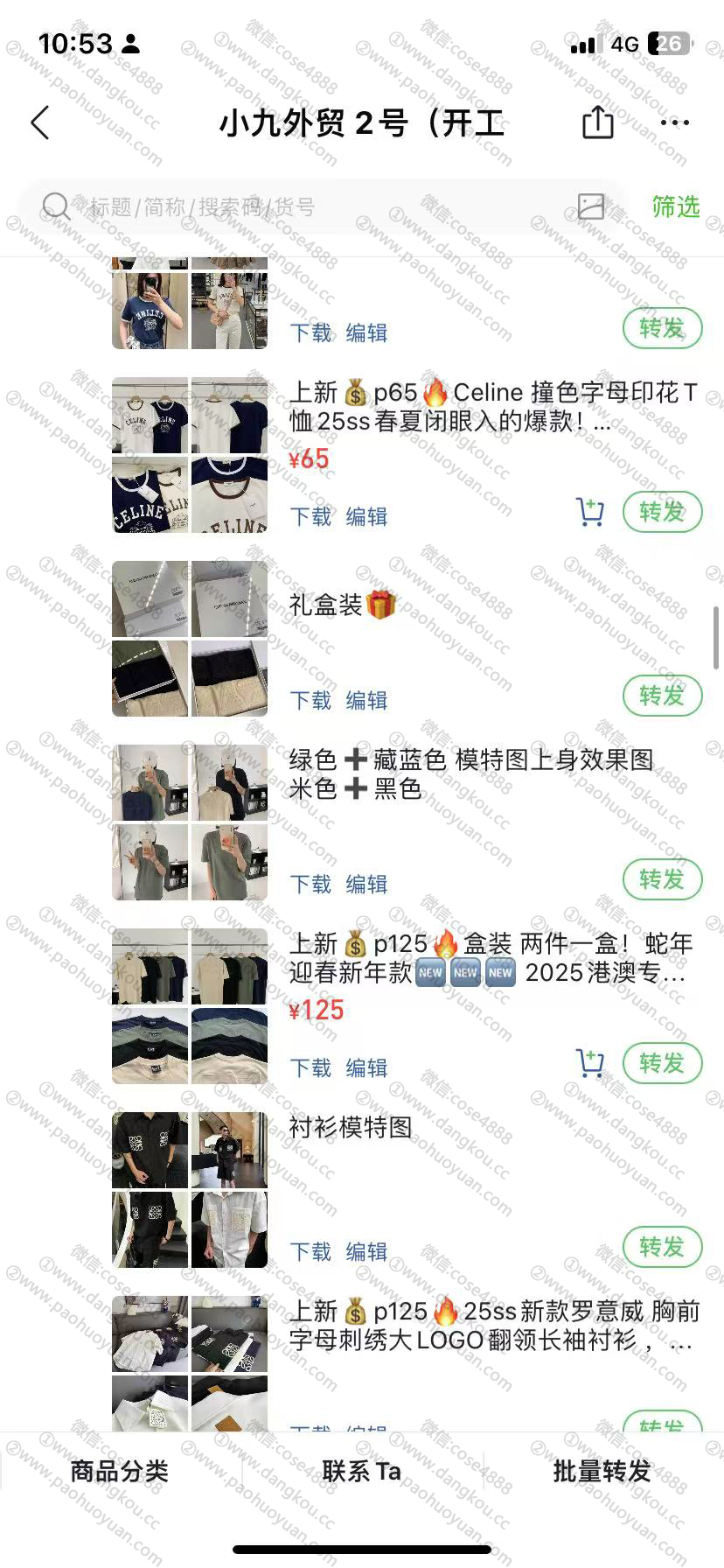Open the Celine 撞色字母印花 T恤 p65 listing
724x1568 pixels.
click(494, 407)
